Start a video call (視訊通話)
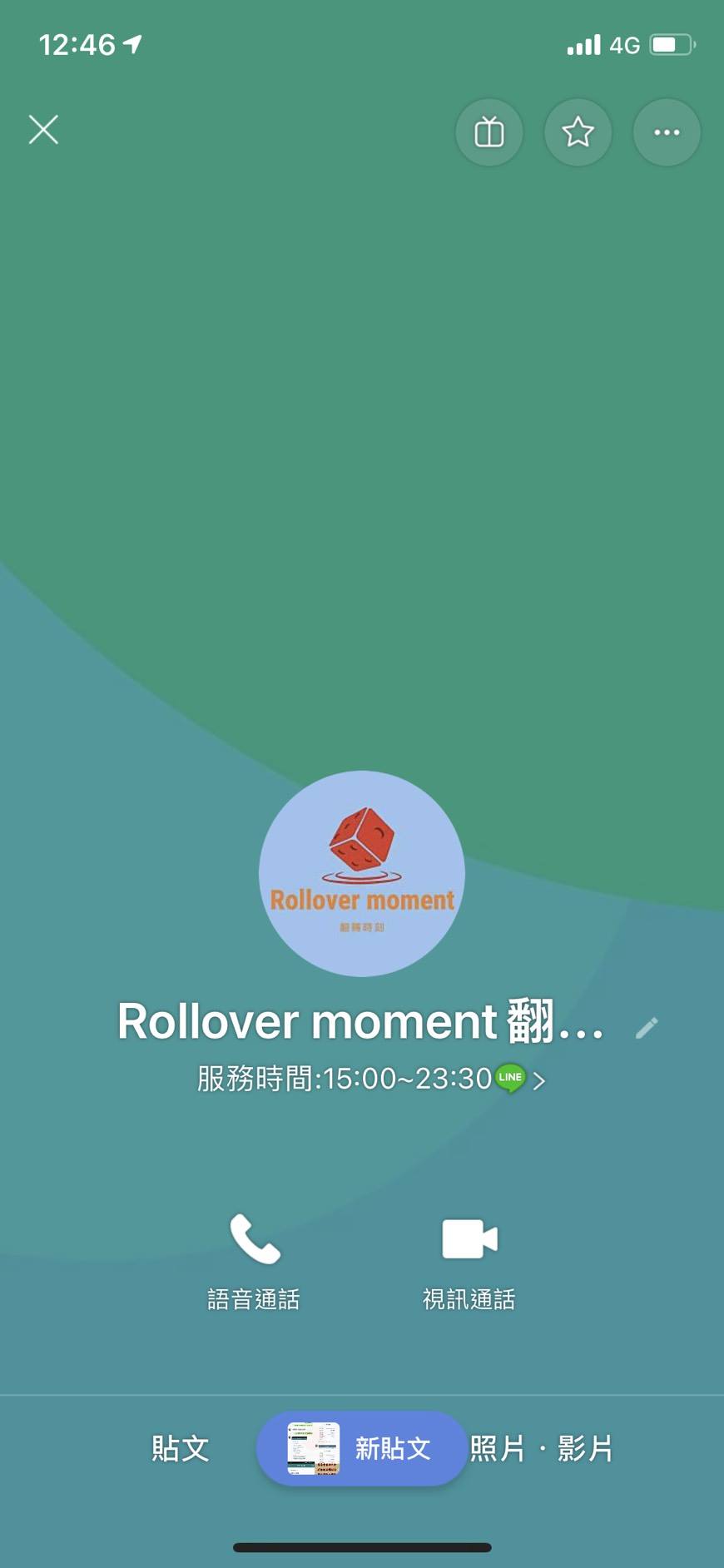This screenshot has width=724, height=1568. pos(469,1262)
